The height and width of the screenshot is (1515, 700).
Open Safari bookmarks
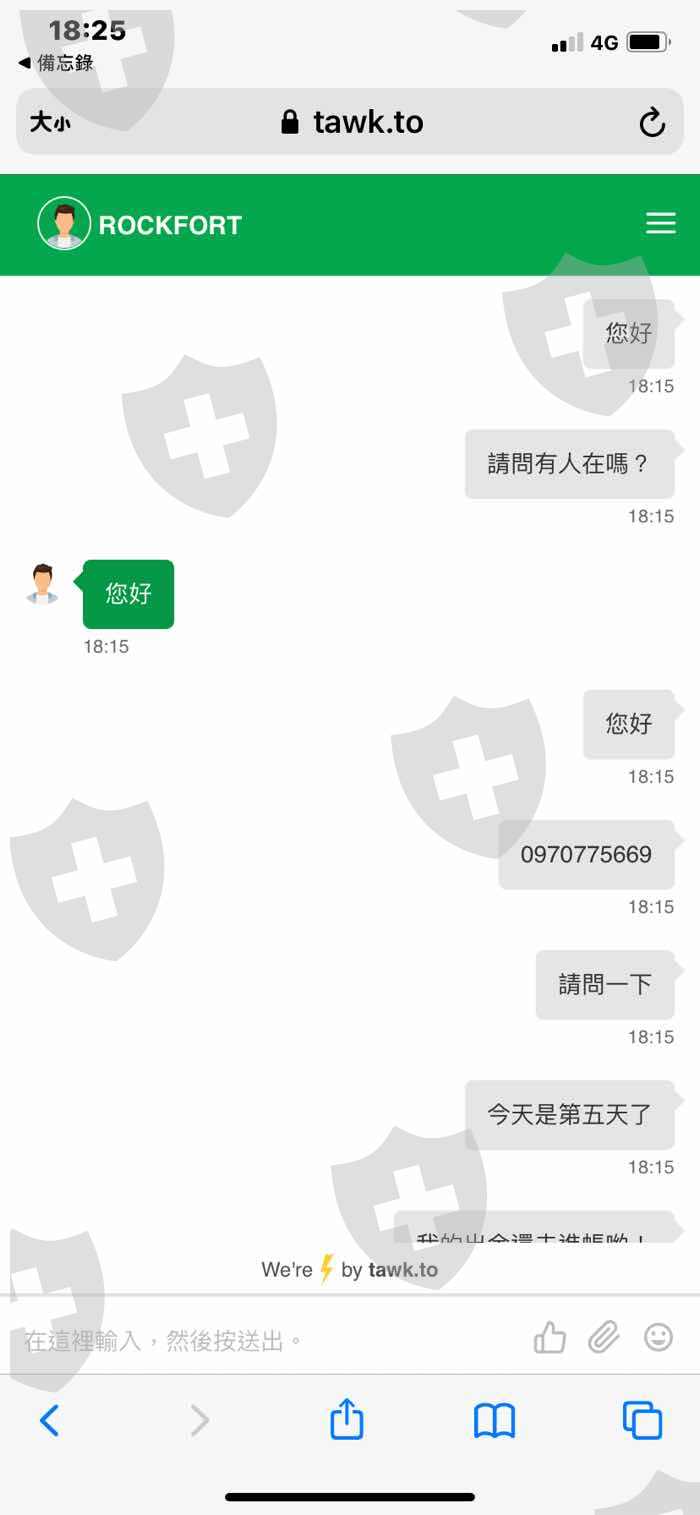tap(494, 1420)
